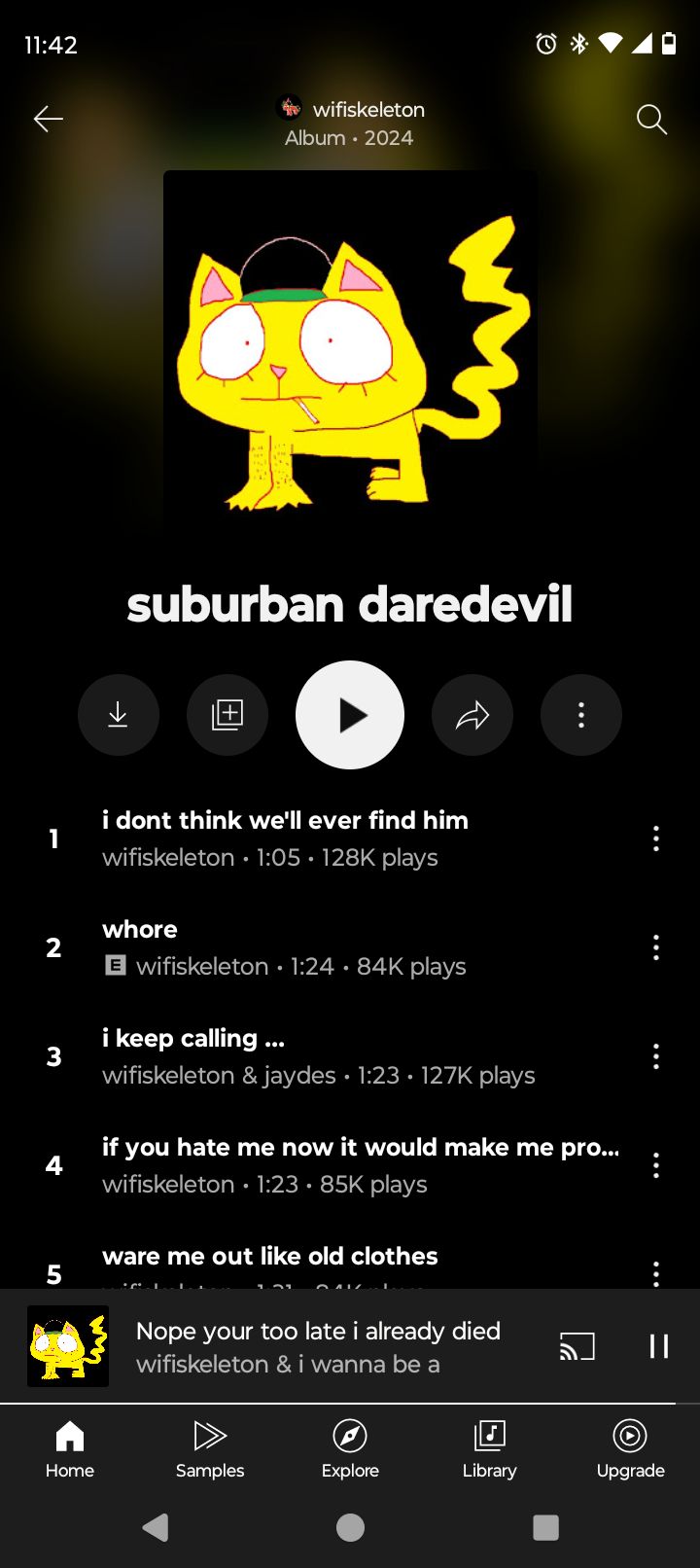700x1568 pixels.
Task: Open the album's overflow menu
Action: 581,715
